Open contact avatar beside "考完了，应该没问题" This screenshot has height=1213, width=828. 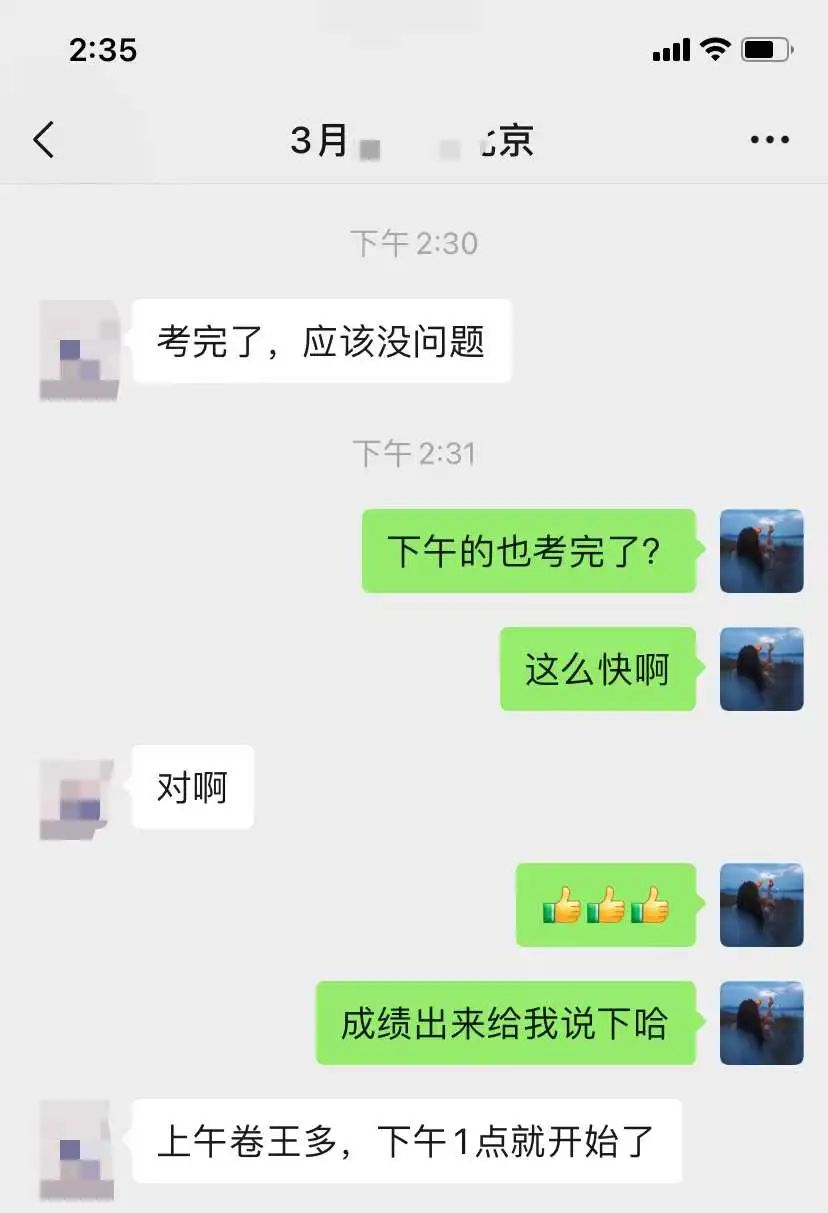click(80, 351)
